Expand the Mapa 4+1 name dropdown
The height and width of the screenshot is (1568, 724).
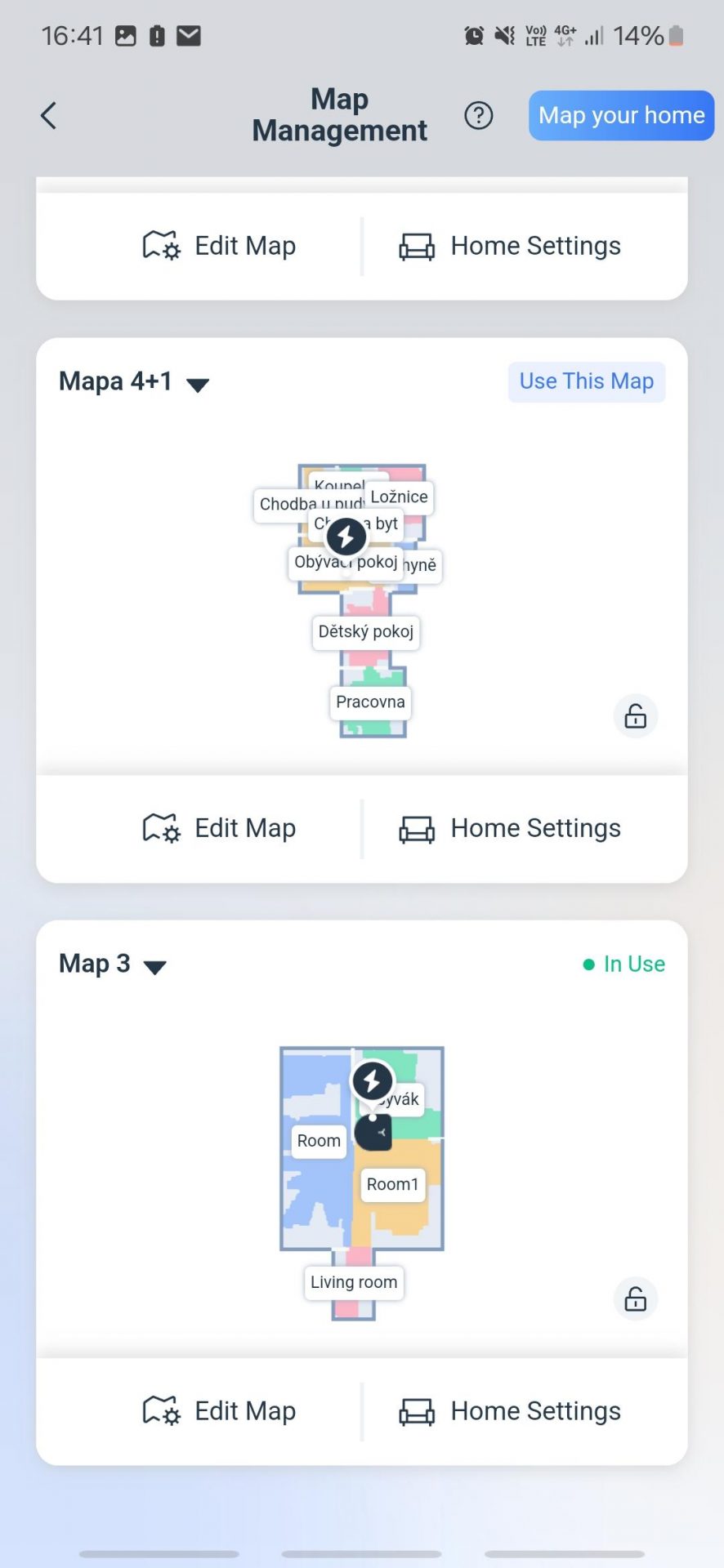tap(198, 385)
